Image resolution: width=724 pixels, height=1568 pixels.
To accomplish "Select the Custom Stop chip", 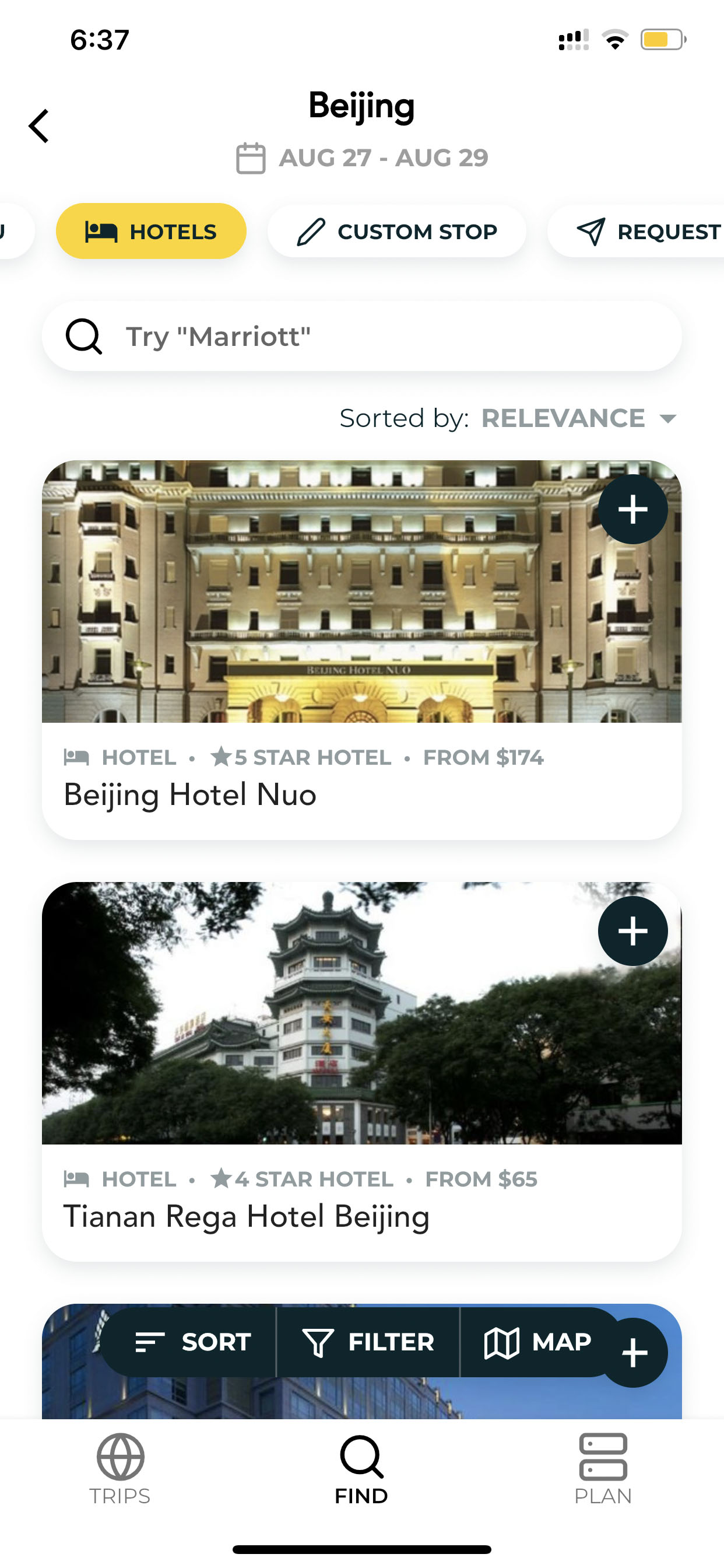I will (x=396, y=232).
